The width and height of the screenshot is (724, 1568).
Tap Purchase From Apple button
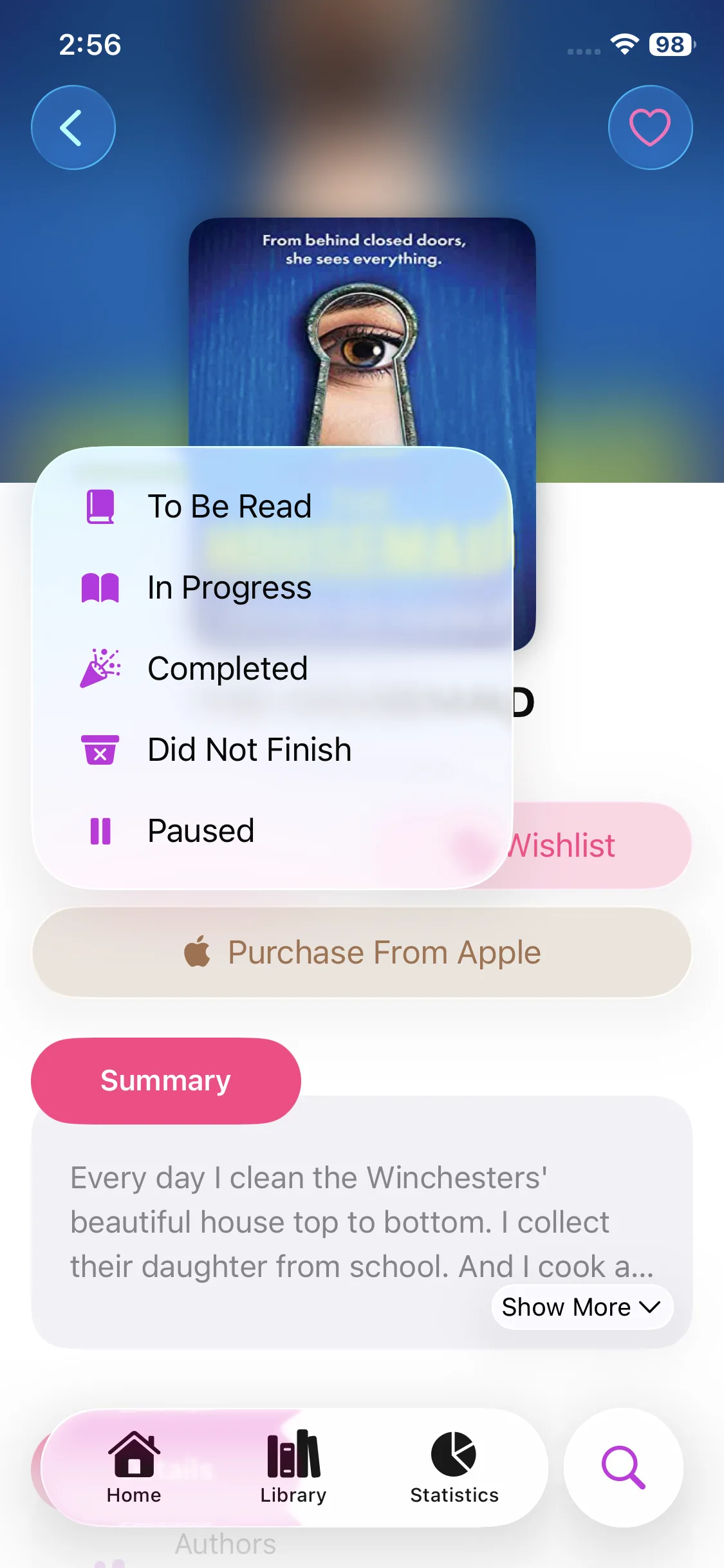[362, 953]
